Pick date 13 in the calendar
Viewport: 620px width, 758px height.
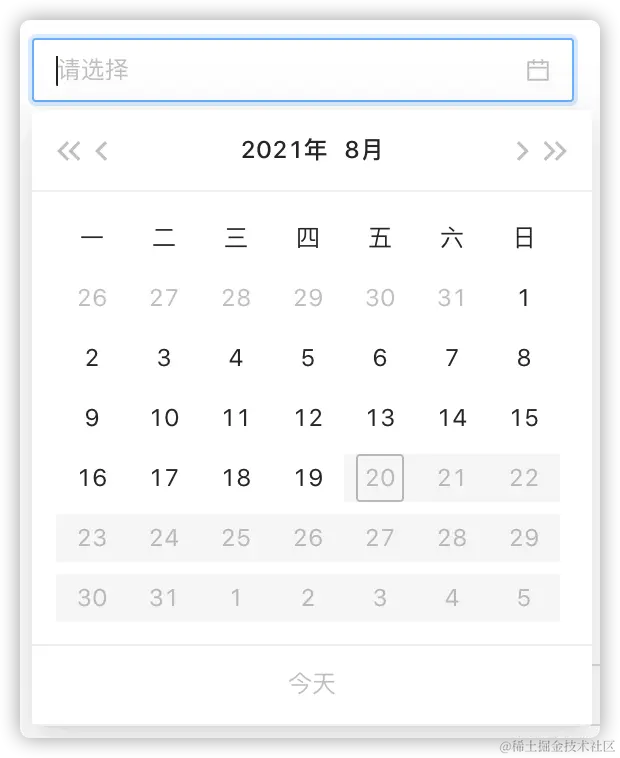(x=380, y=418)
